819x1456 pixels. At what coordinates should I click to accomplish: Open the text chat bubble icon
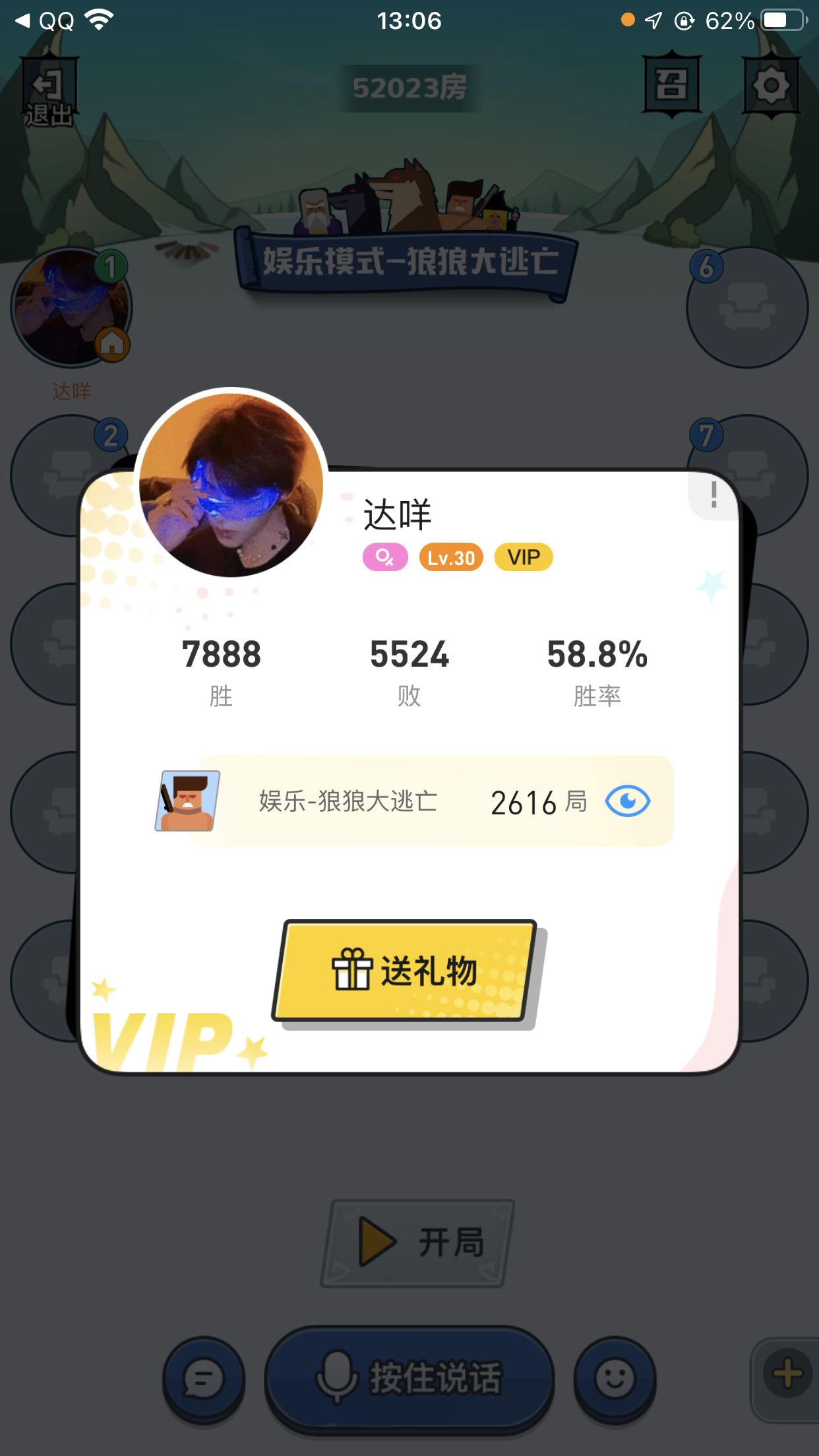click(x=204, y=1378)
